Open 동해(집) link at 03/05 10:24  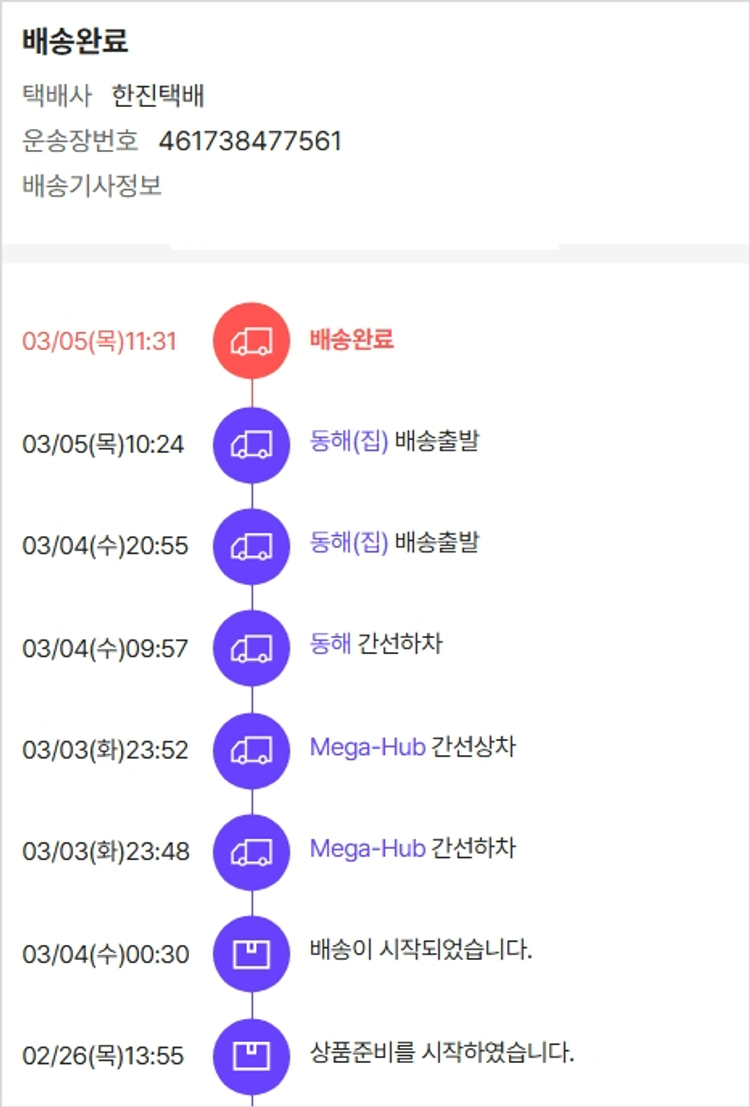pyautogui.click(x=348, y=441)
